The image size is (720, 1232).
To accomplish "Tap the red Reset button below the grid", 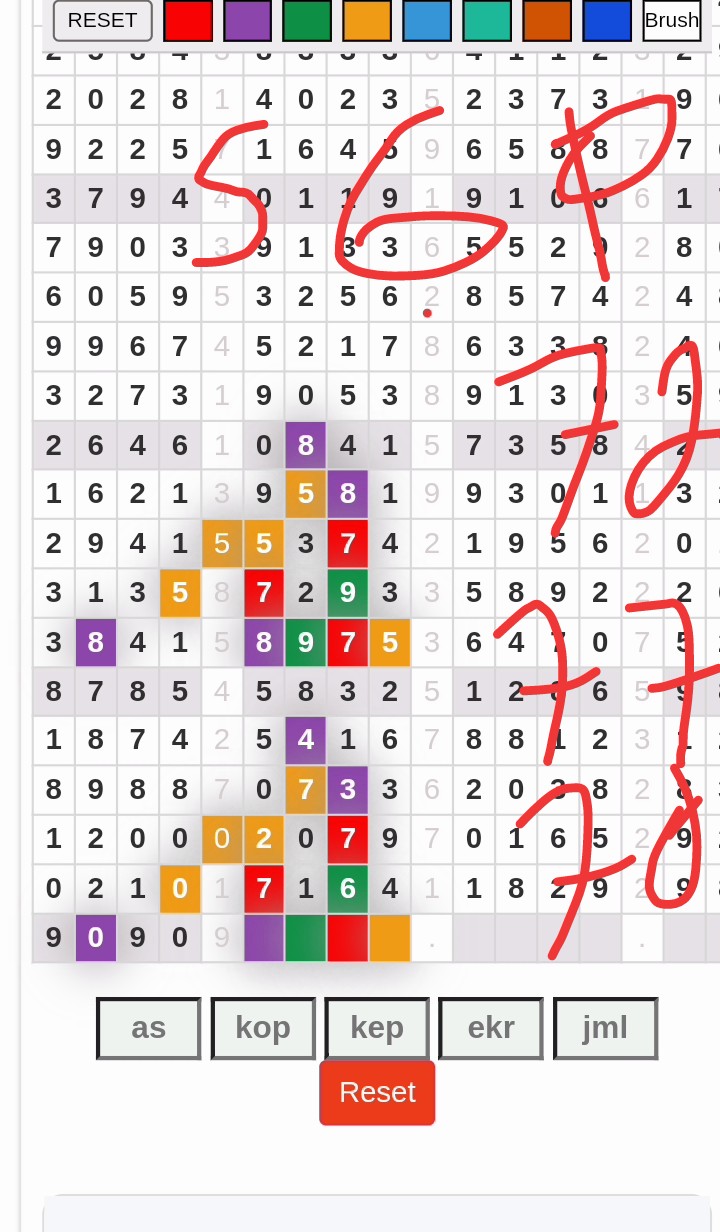I will point(377,1092).
